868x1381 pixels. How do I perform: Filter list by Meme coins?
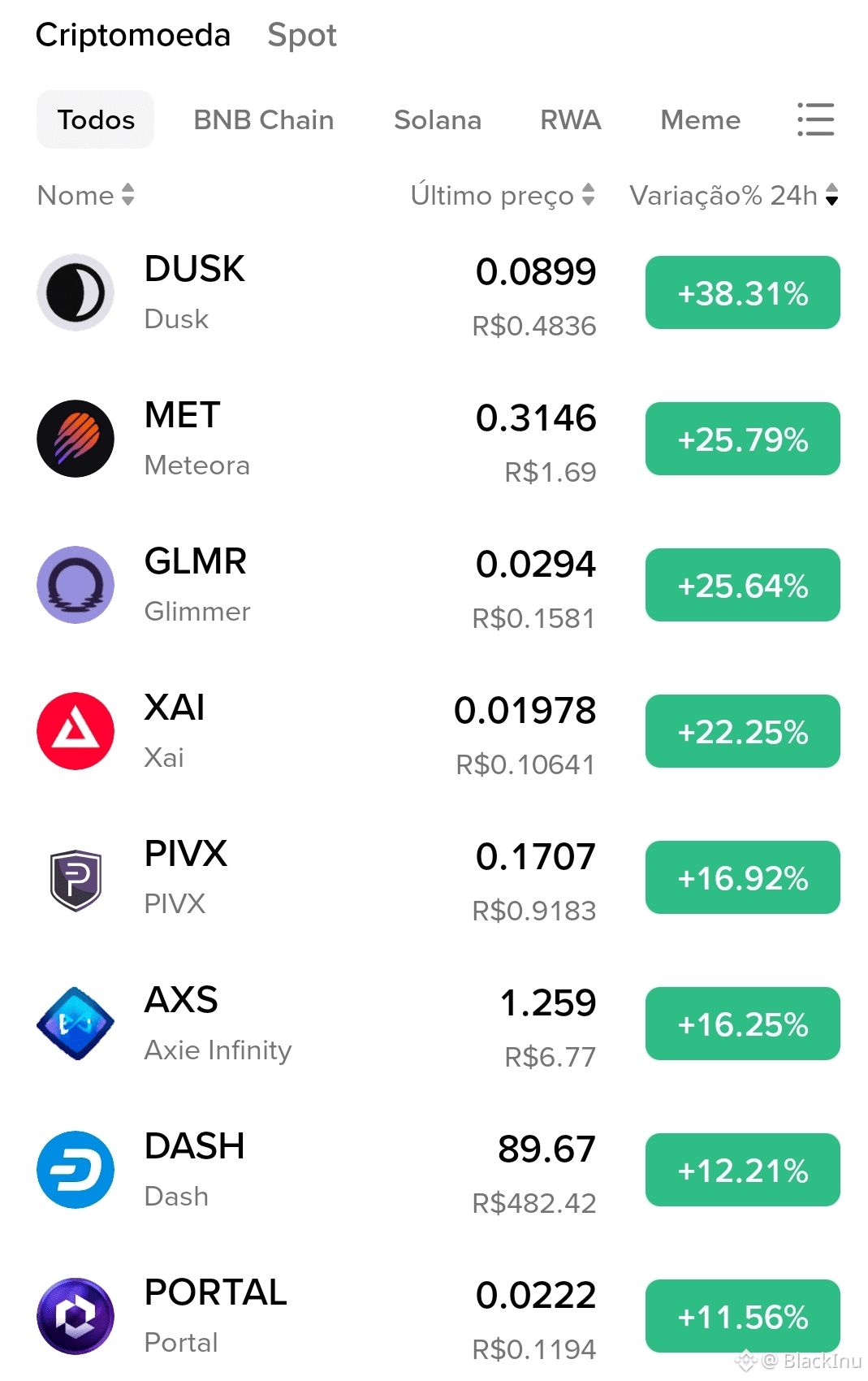click(700, 119)
